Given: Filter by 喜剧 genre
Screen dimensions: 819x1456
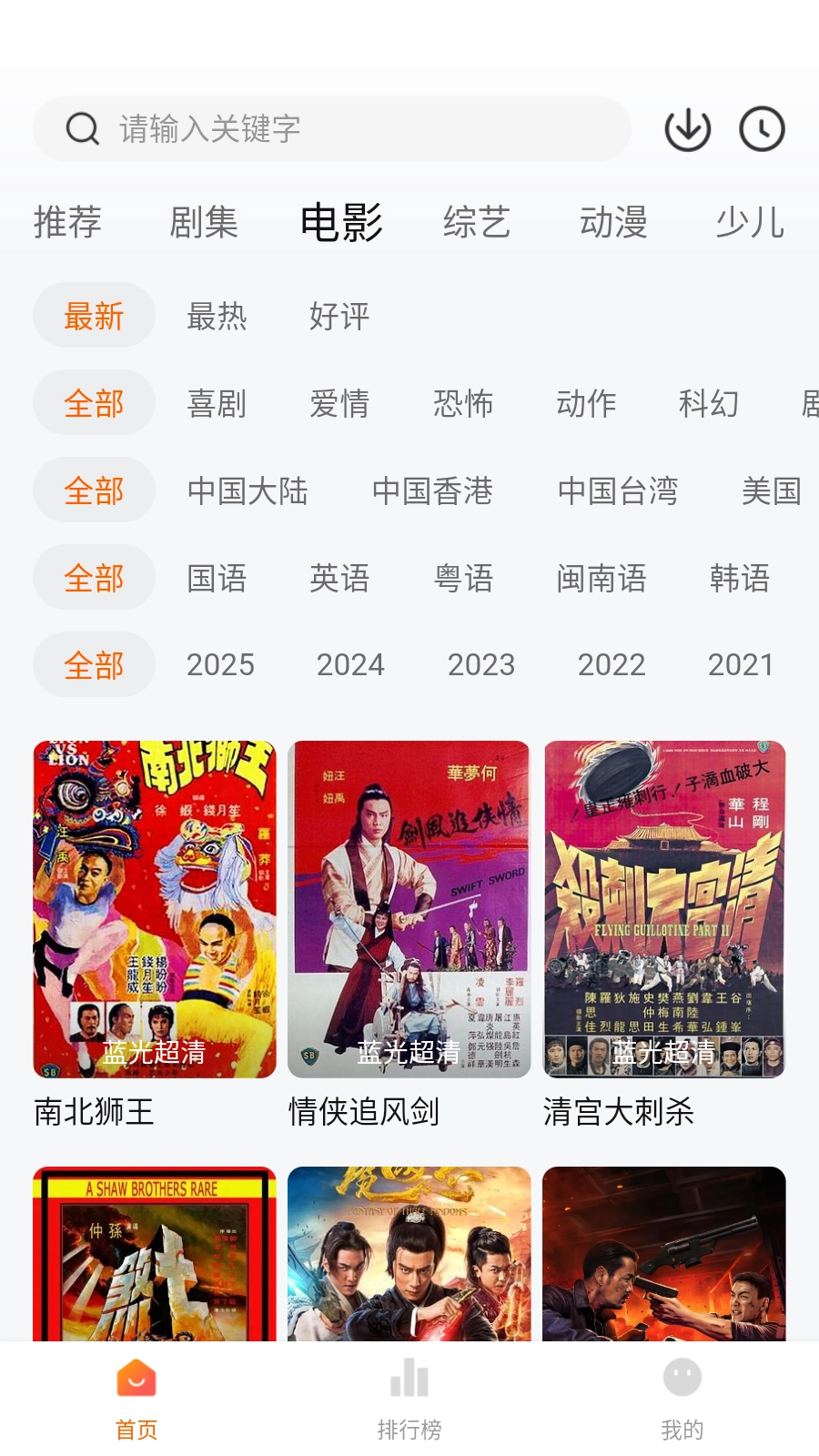Looking at the screenshot, I should click(x=217, y=403).
